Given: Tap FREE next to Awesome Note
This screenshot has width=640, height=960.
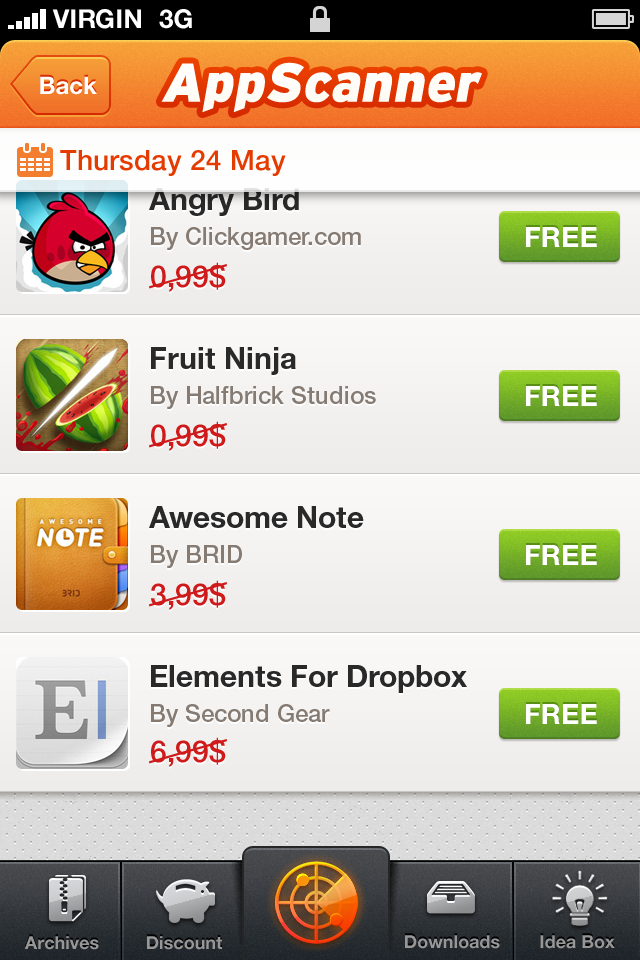Looking at the screenshot, I should tap(559, 555).
